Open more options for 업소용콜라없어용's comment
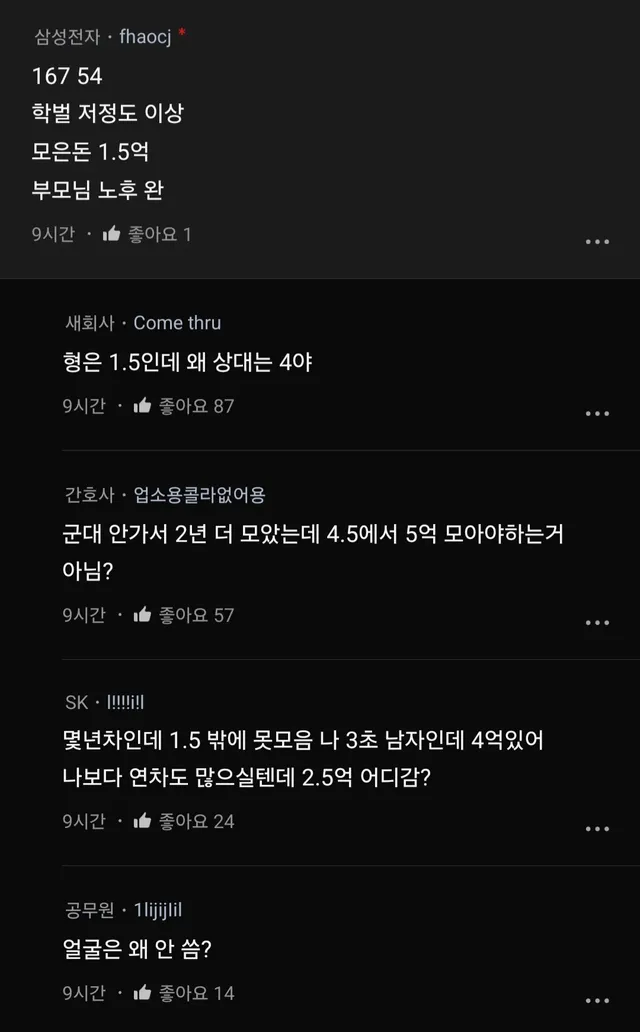 597,623
